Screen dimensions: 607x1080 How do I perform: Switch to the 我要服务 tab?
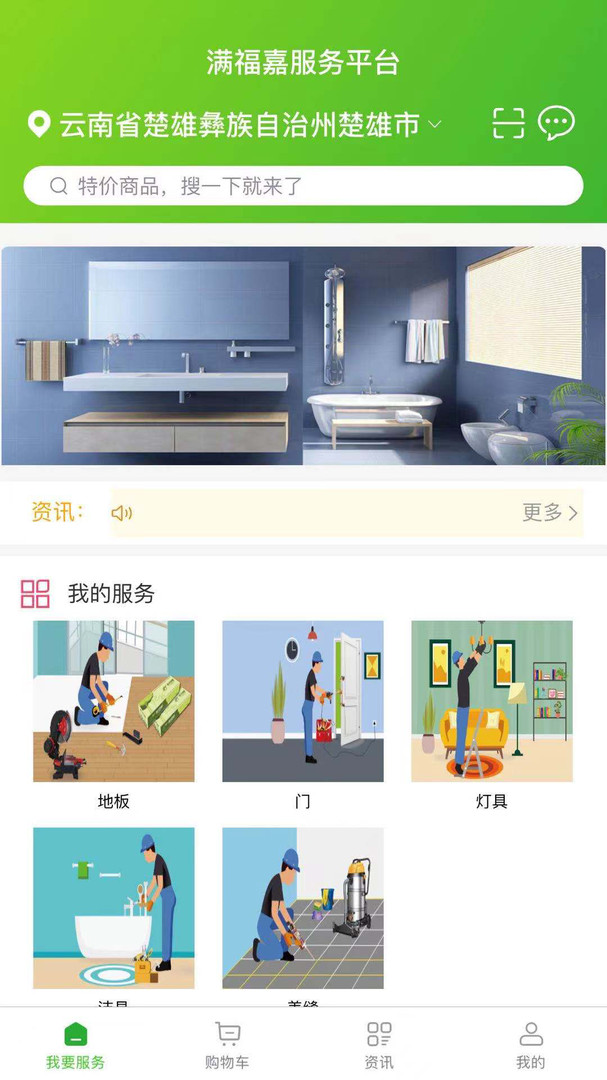click(75, 1045)
